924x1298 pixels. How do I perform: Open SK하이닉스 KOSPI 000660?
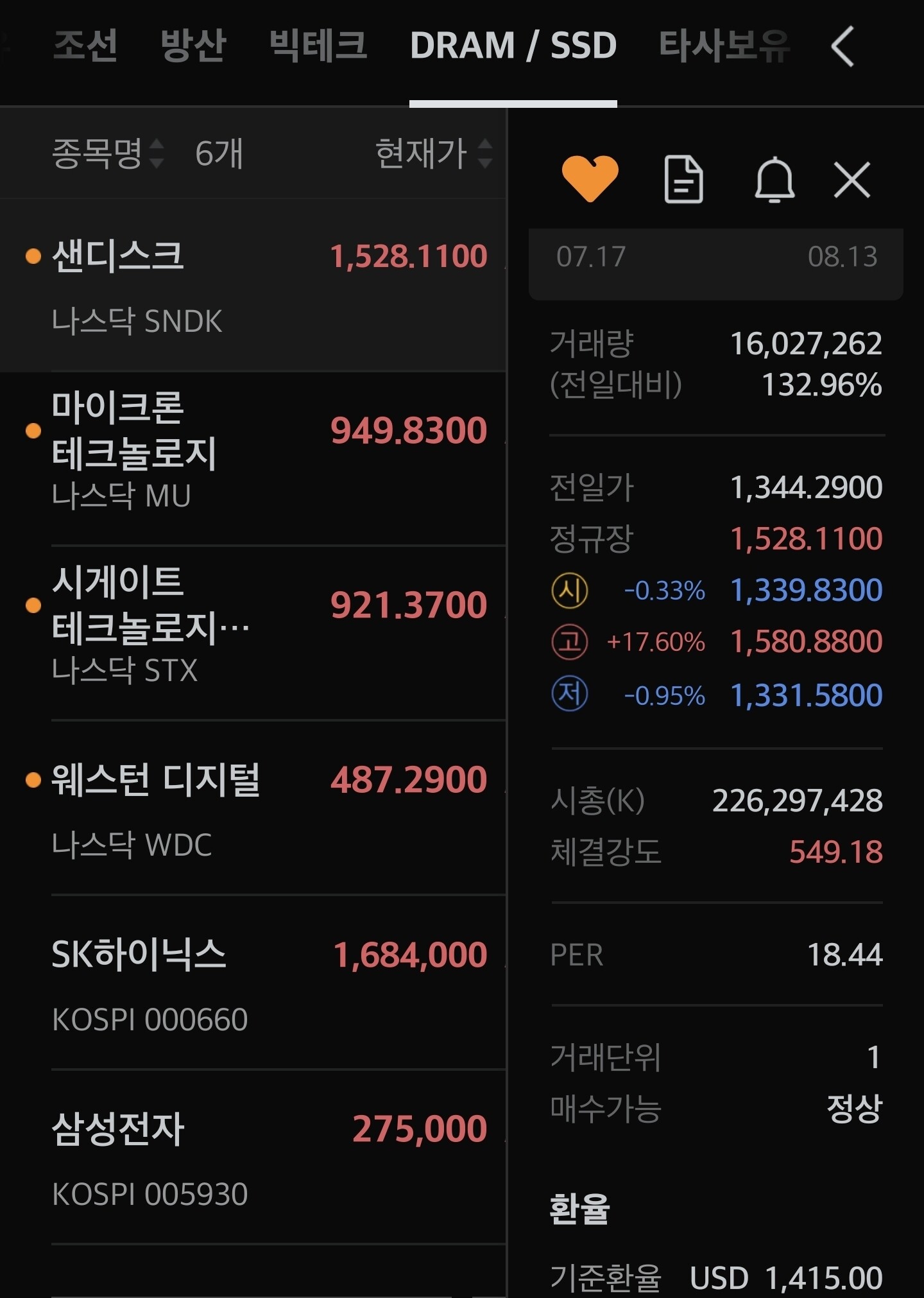[253, 982]
